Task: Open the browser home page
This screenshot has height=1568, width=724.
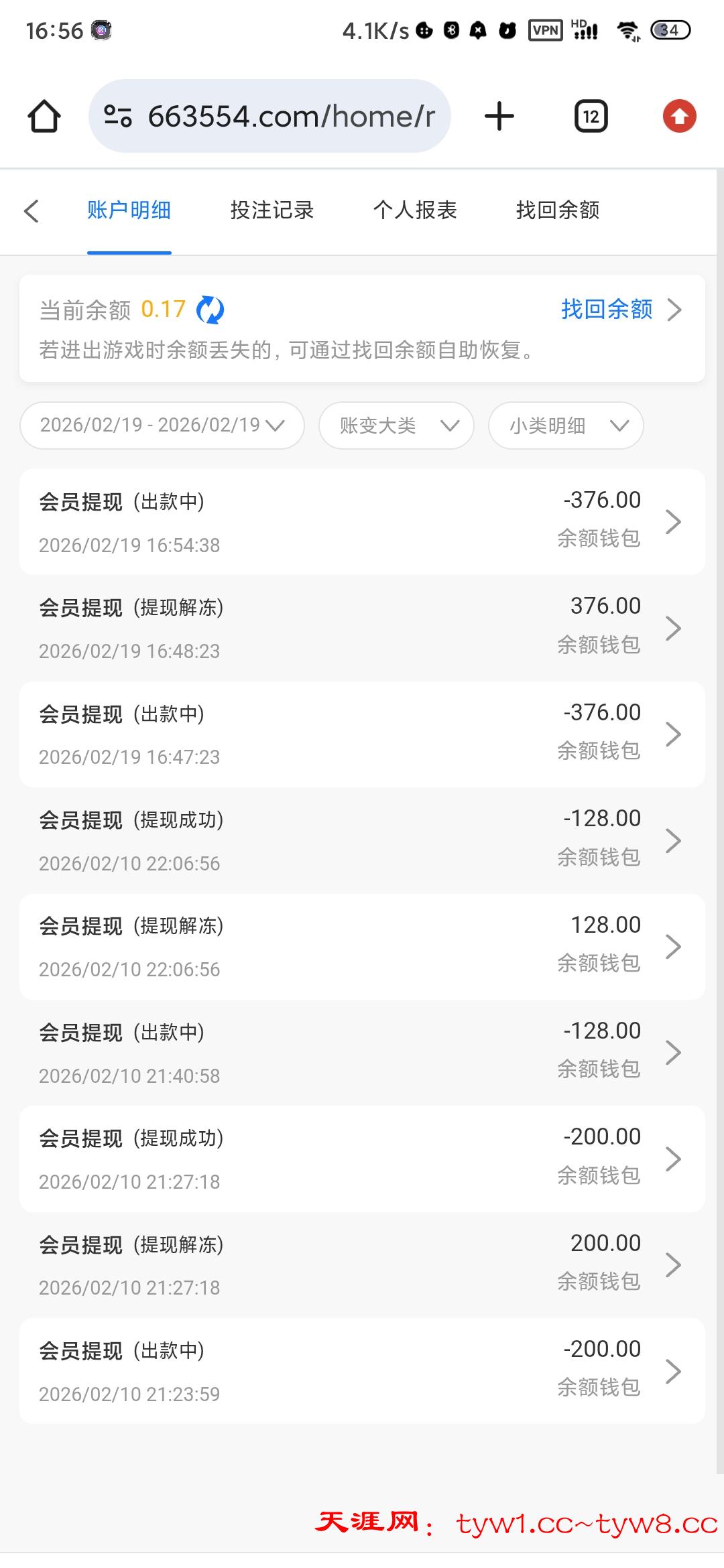Action: (44, 117)
